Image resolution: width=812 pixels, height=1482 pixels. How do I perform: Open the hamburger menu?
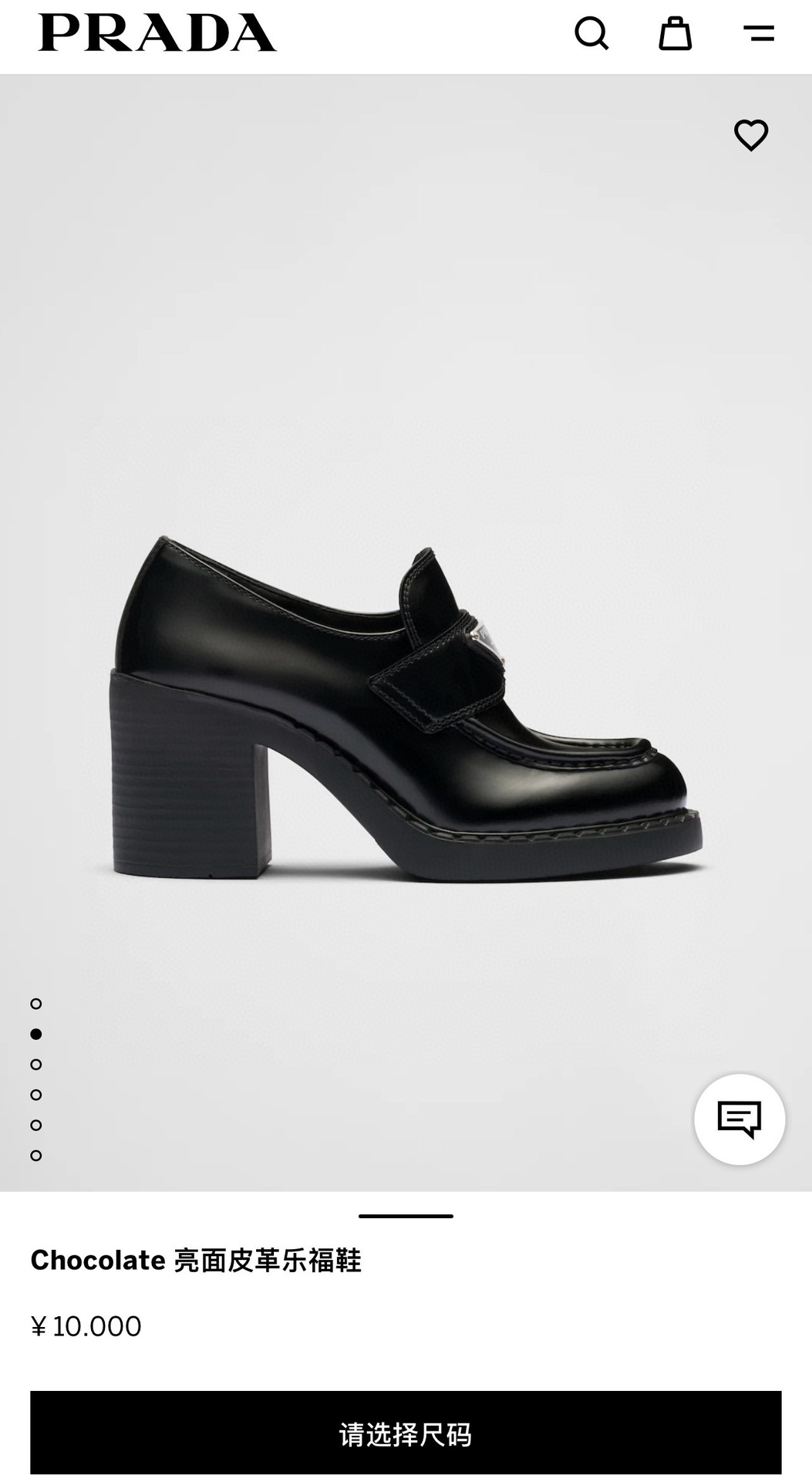[759, 33]
